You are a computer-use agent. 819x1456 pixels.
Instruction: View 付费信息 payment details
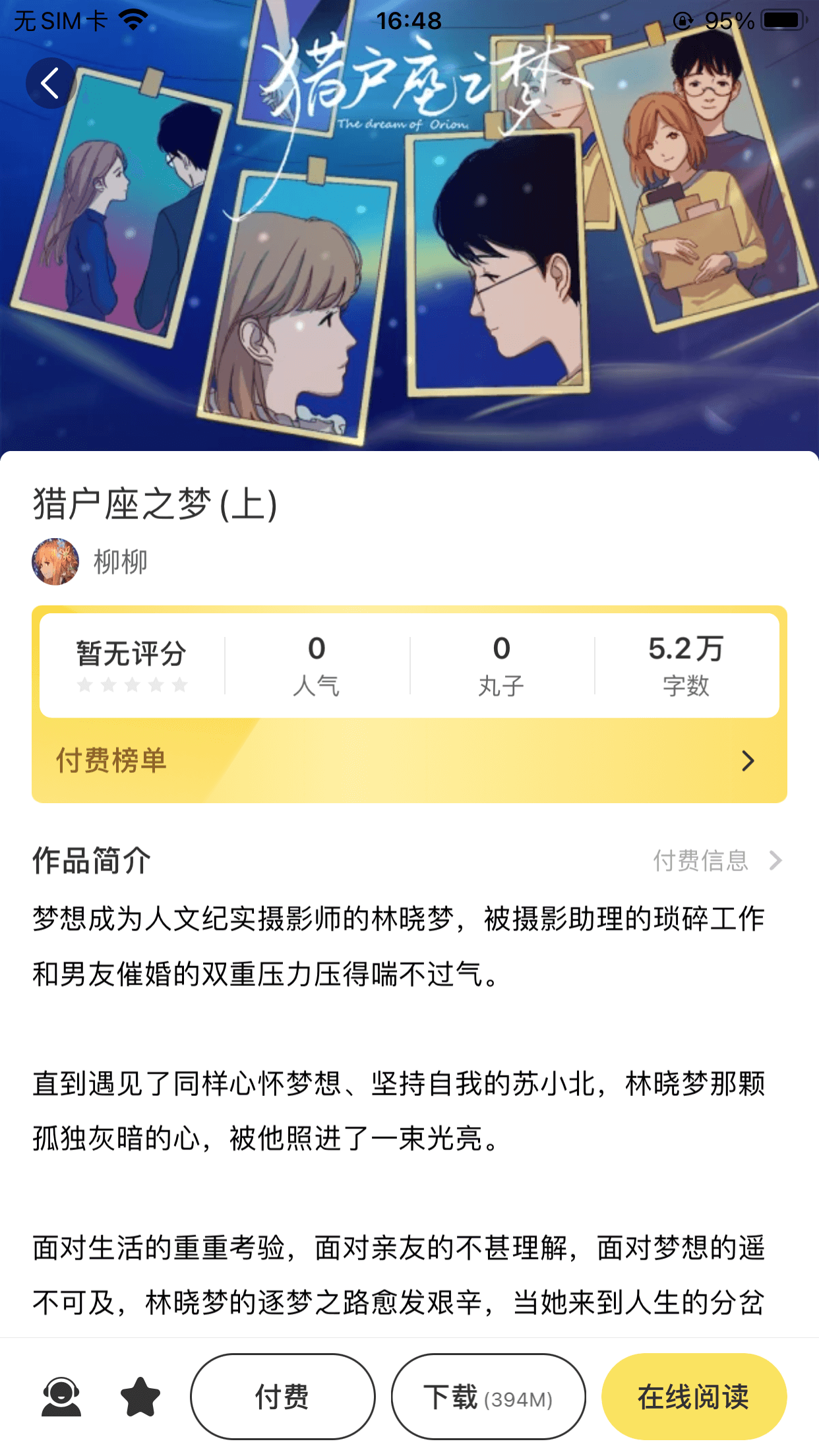click(716, 861)
